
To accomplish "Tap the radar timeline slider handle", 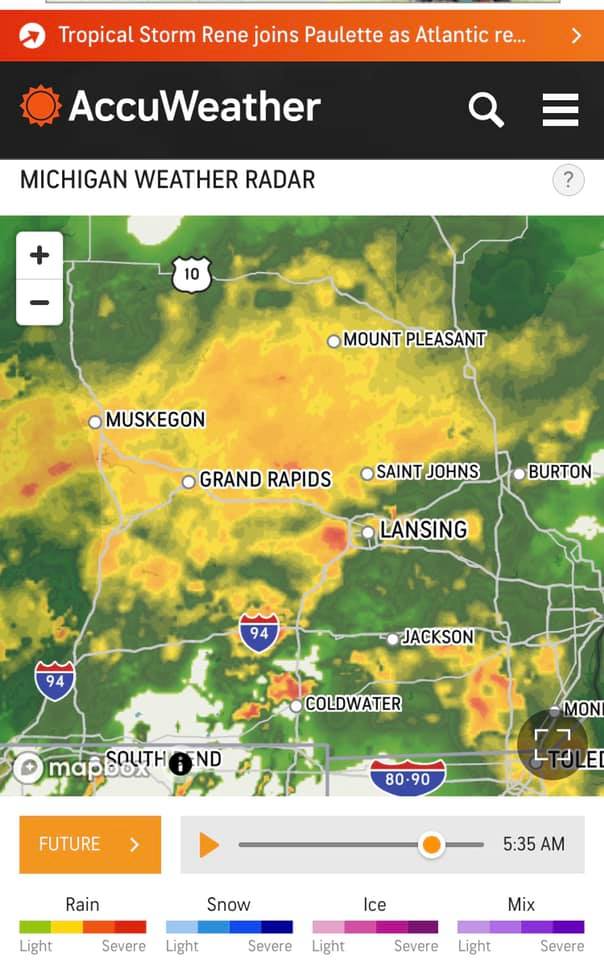I will coord(431,845).
